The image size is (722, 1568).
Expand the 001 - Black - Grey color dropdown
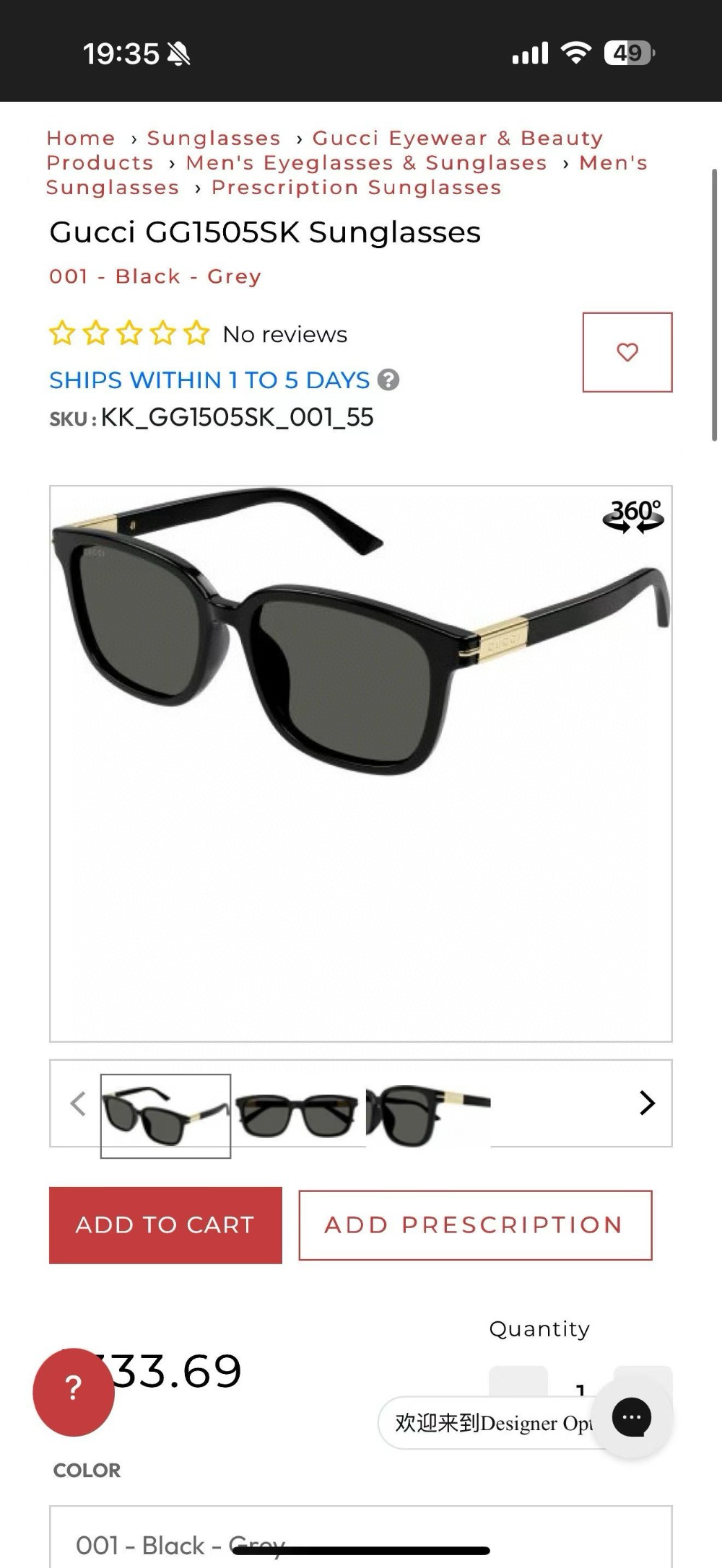[360, 1544]
